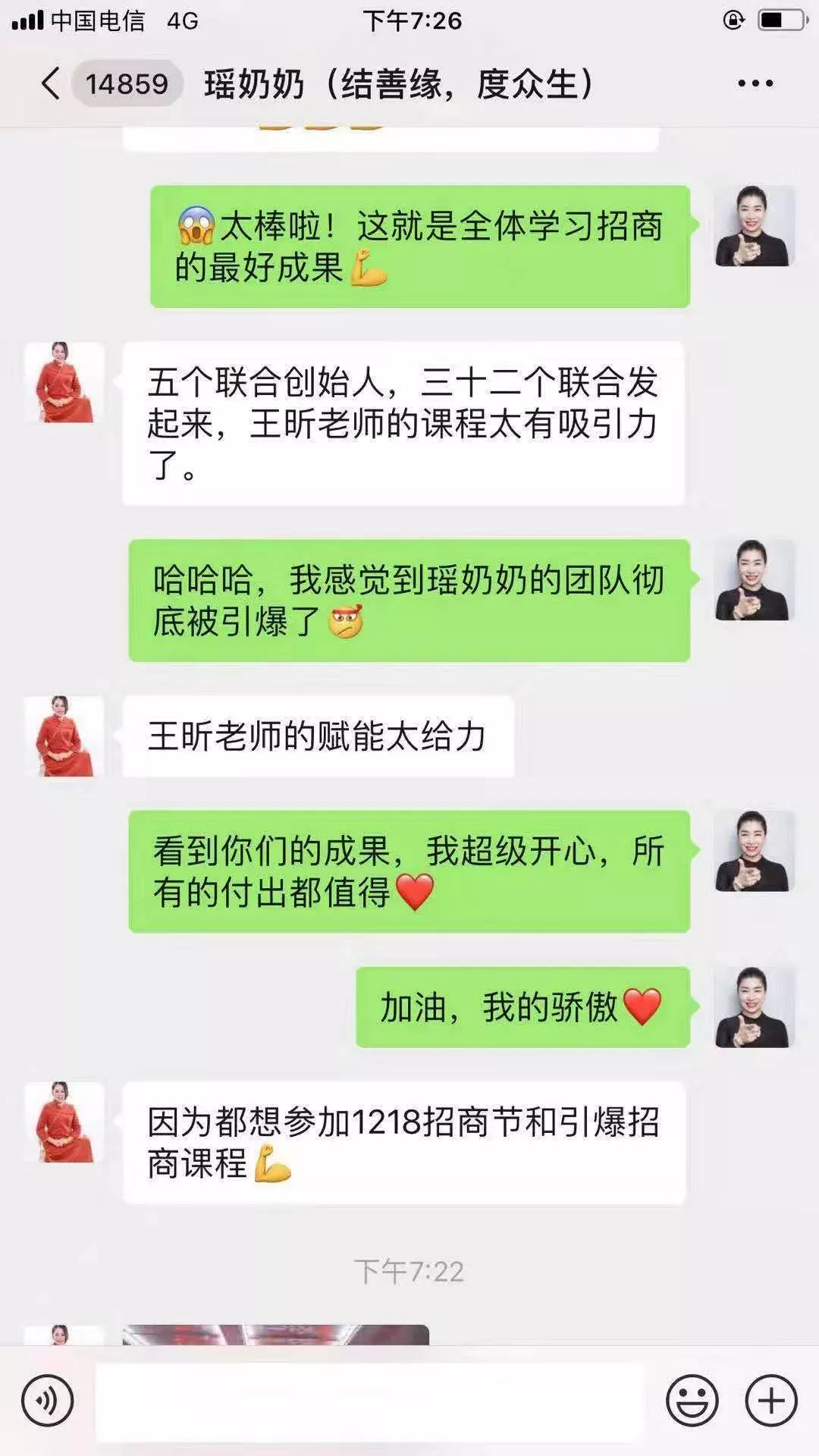Go back to the chat list

coord(50,83)
